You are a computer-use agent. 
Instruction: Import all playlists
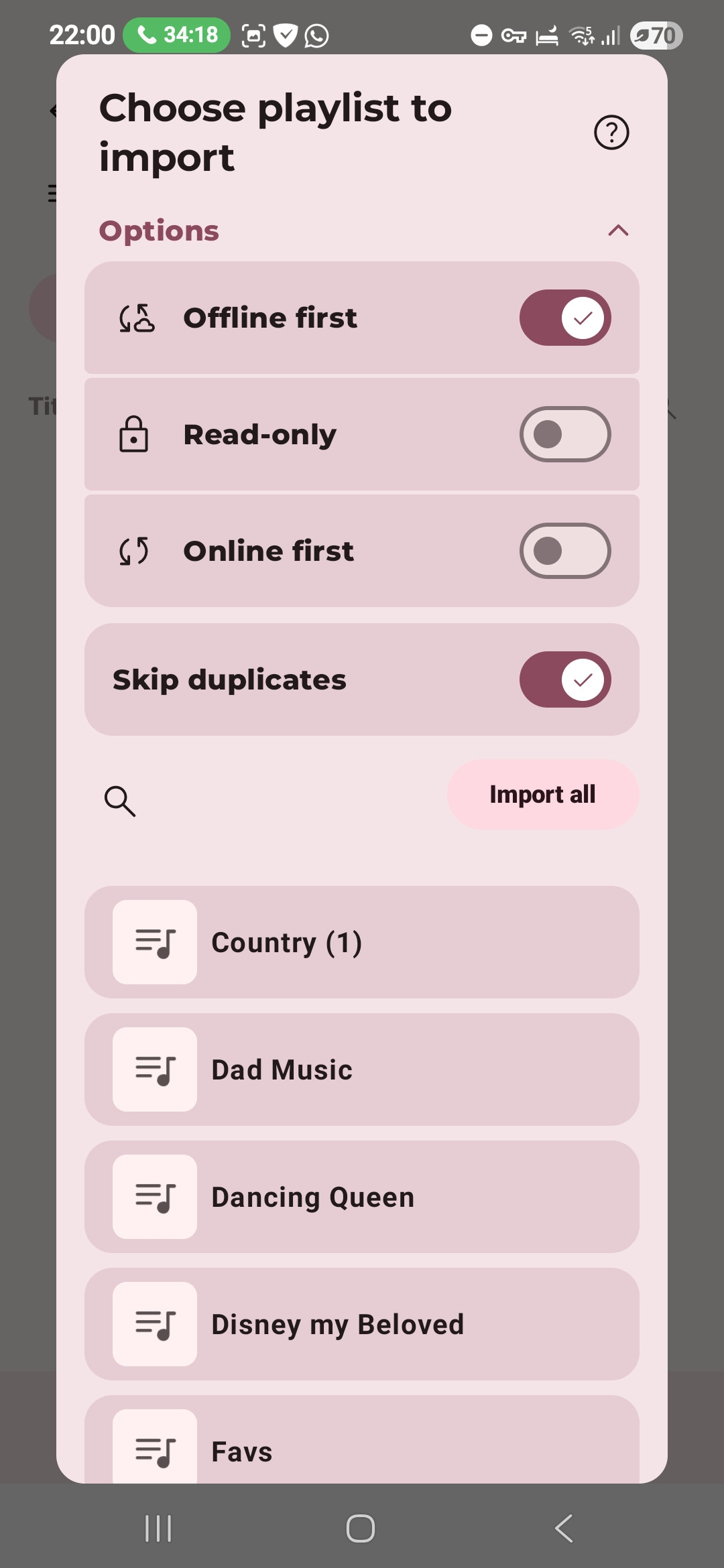click(x=542, y=794)
